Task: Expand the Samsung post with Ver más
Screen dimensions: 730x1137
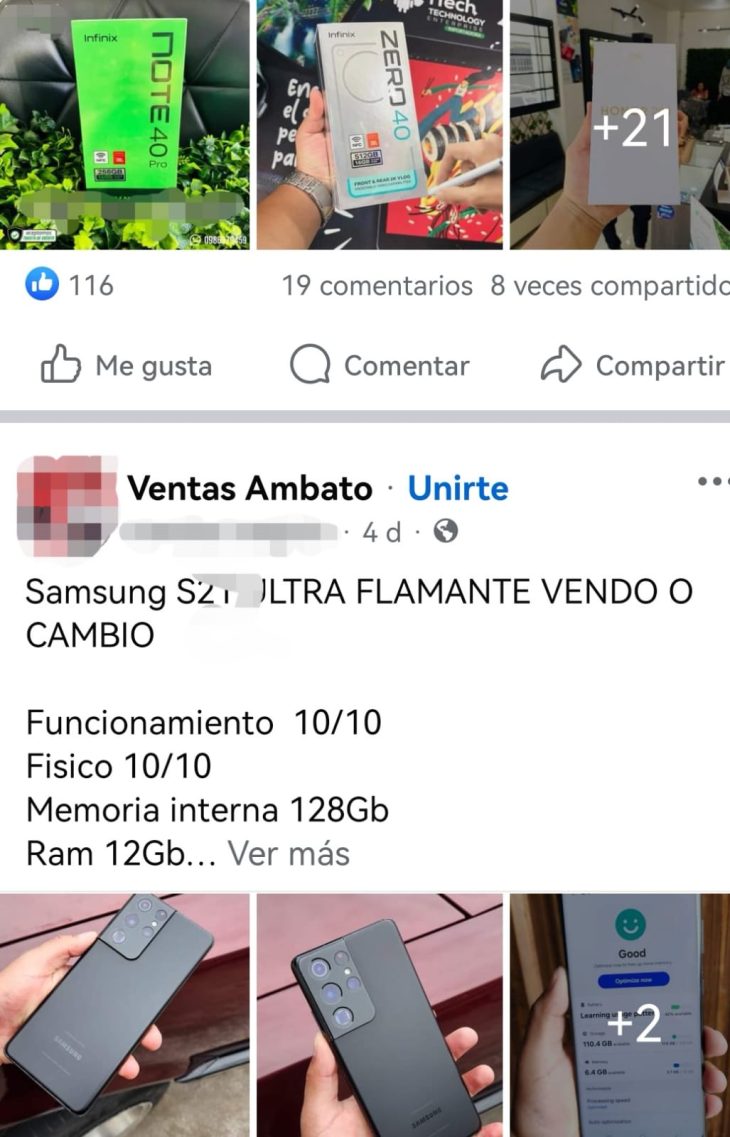Action: [289, 853]
